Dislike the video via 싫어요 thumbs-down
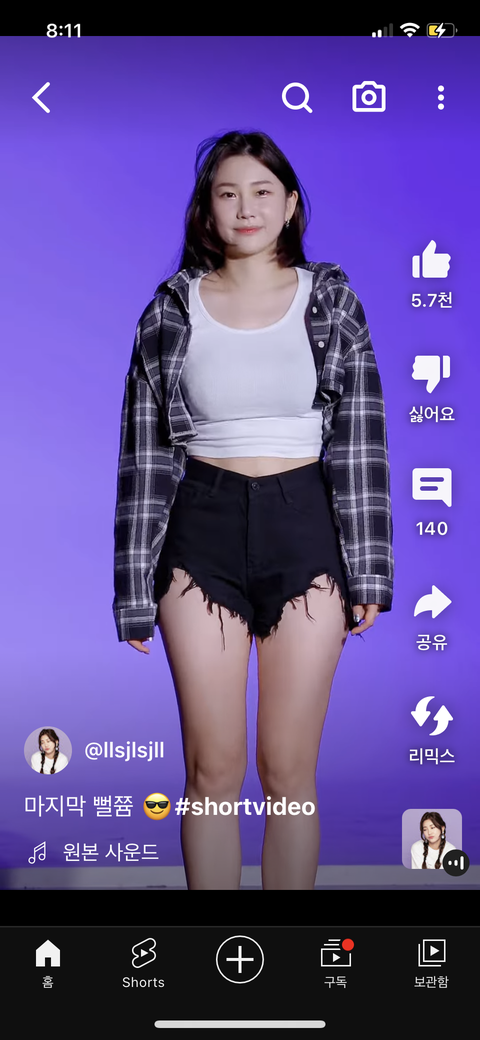480x1040 pixels. pyautogui.click(x=432, y=375)
